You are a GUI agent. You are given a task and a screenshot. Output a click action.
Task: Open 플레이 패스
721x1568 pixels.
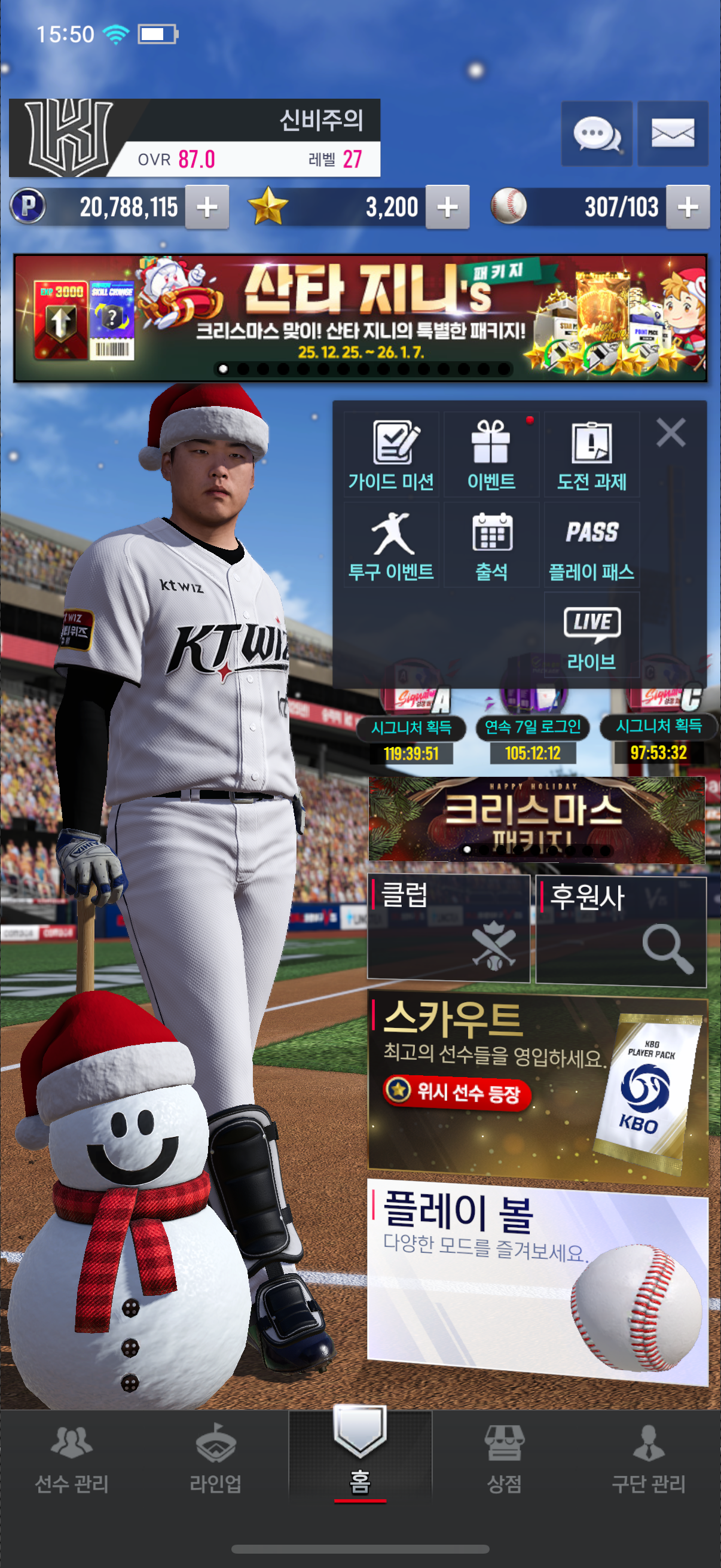[591, 545]
